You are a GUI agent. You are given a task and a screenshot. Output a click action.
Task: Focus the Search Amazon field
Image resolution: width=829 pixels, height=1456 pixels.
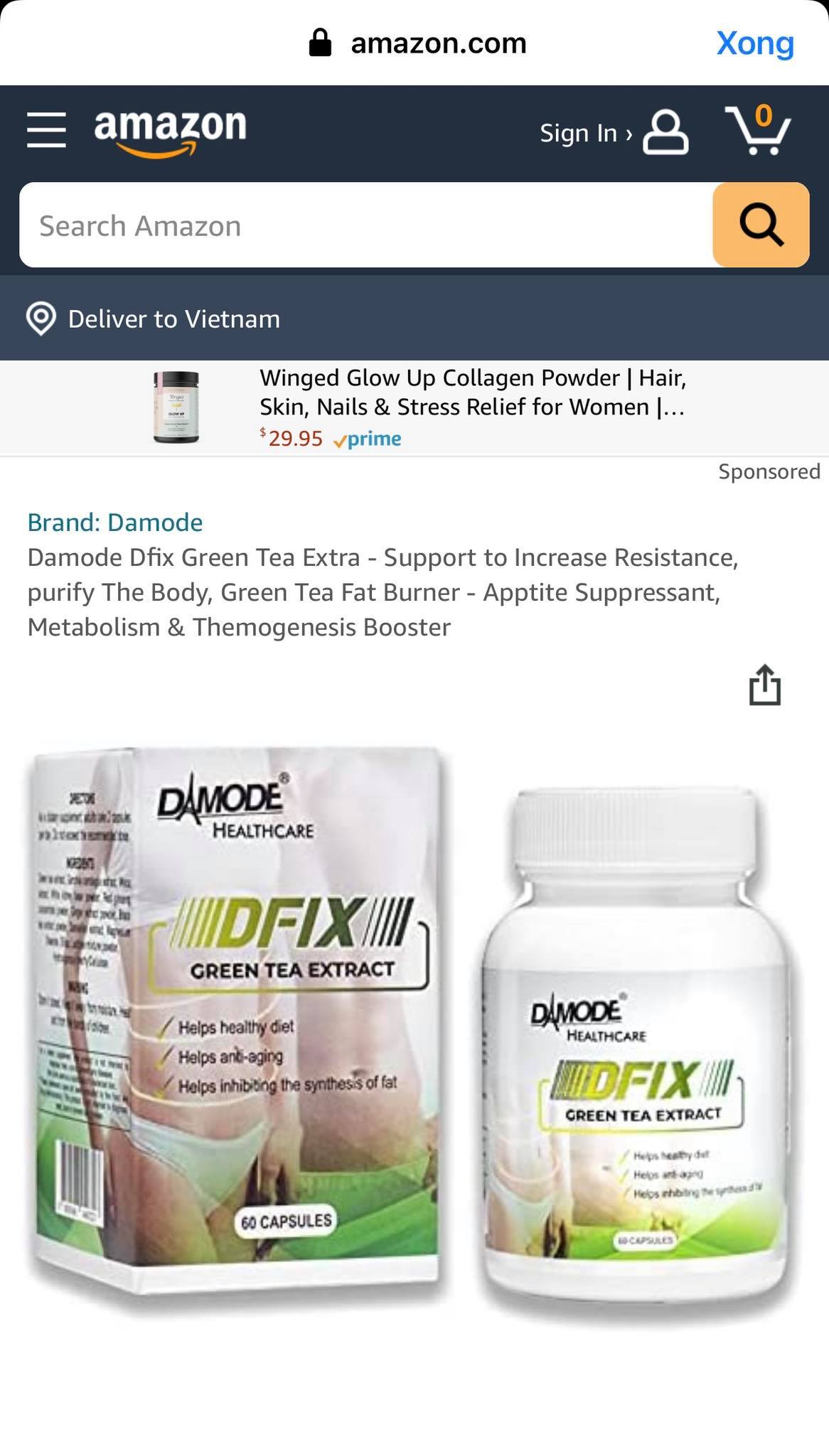[365, 225]
